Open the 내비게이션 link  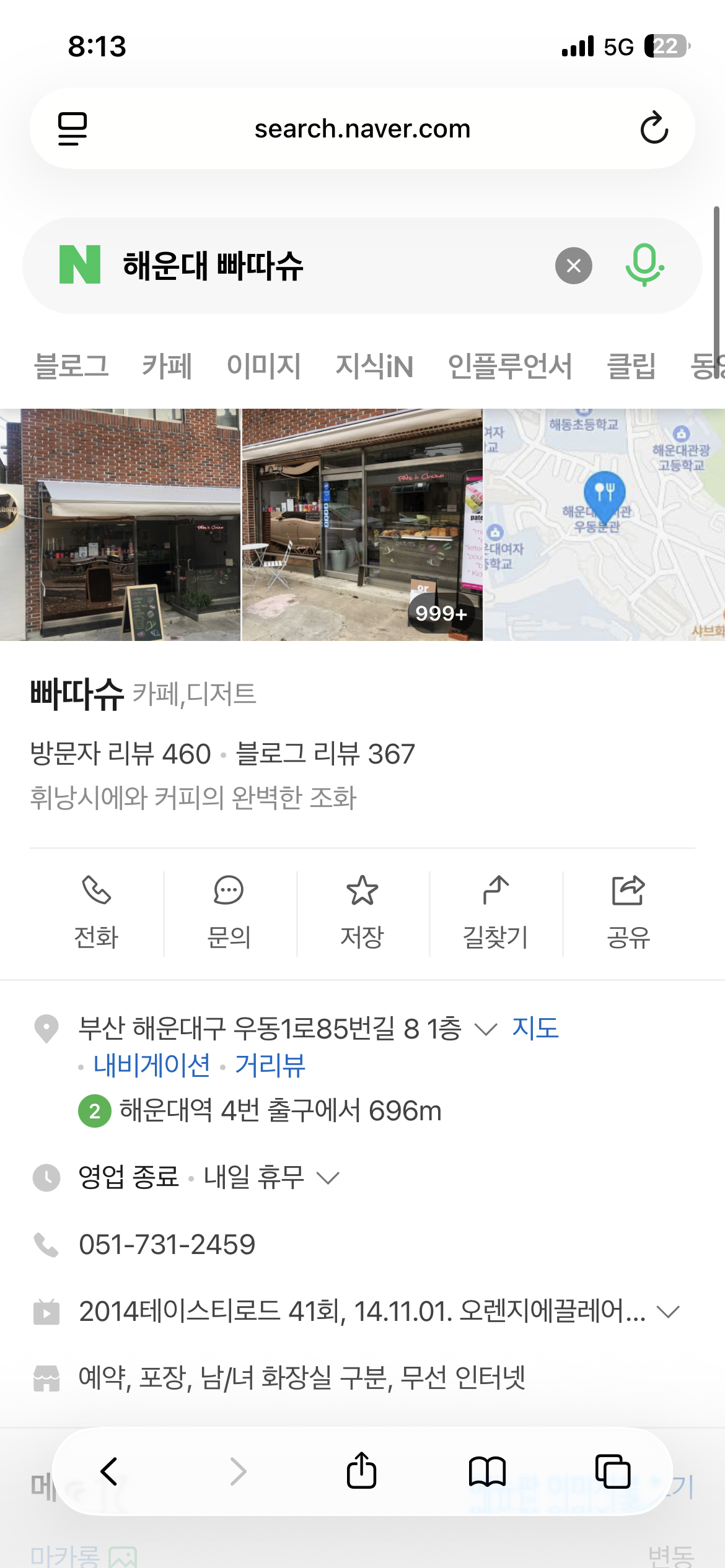point(152,1065)
